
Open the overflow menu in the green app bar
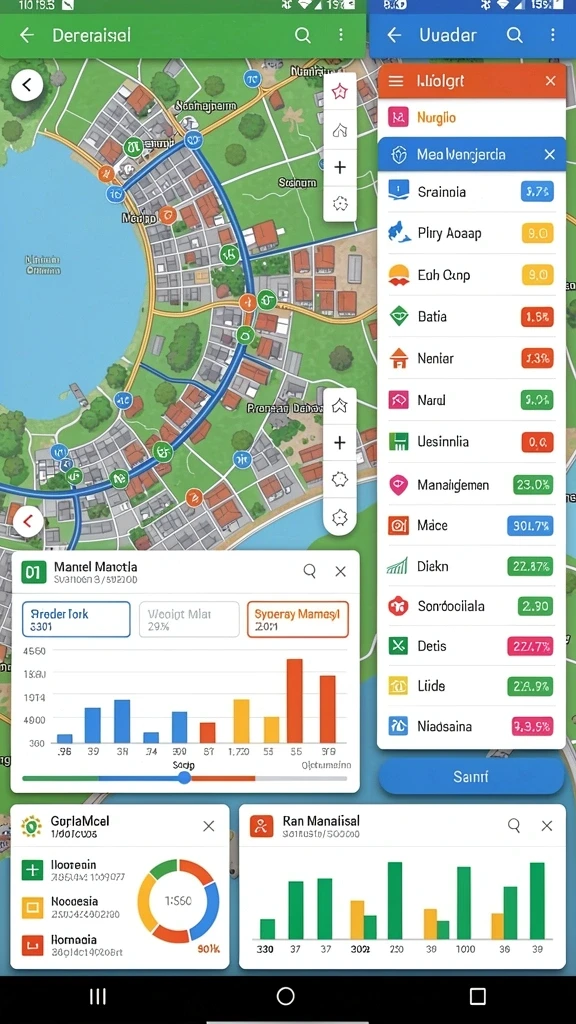tap(340, 35)
